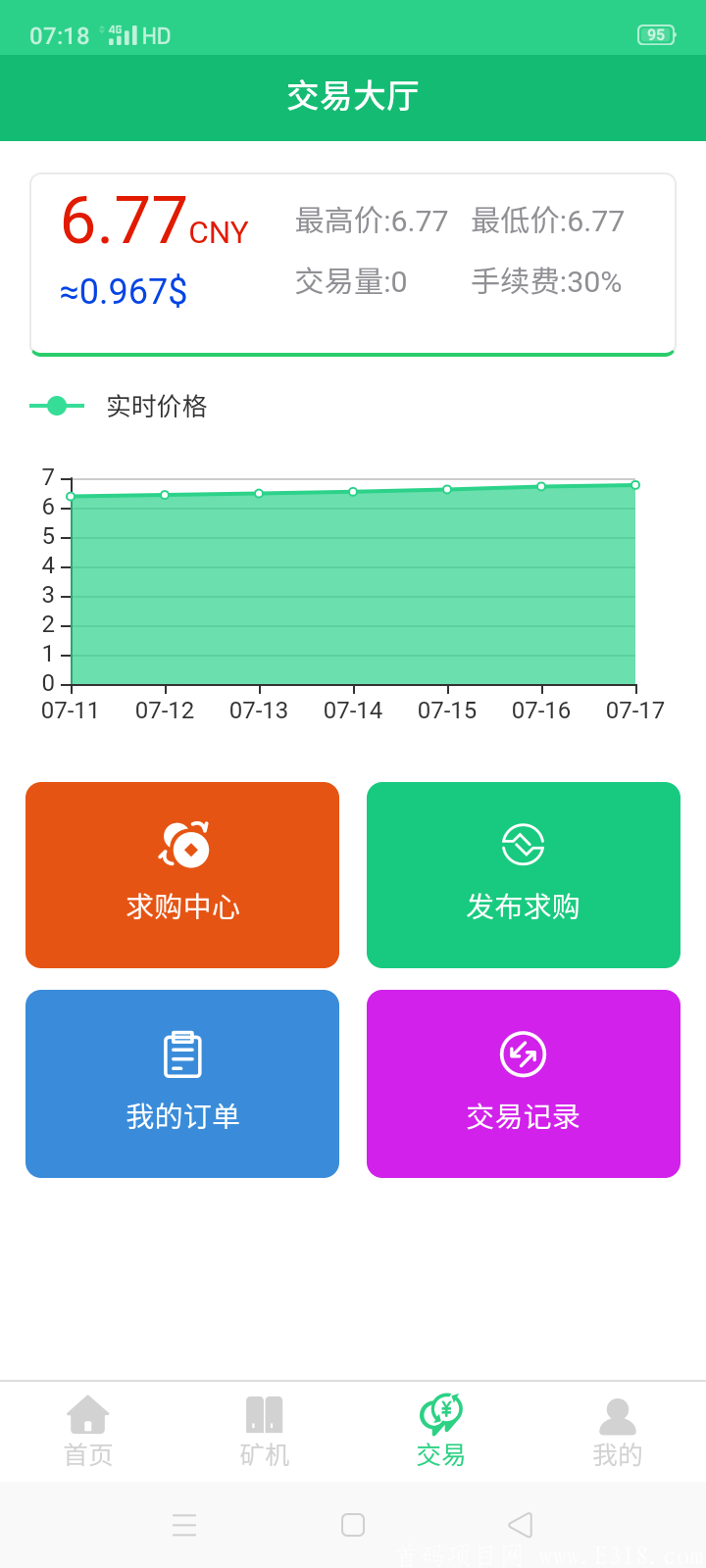Viewport: 706px width, 1568px height.
Task: Tap the green 交易 currency icon
Action: point(439,1413)
